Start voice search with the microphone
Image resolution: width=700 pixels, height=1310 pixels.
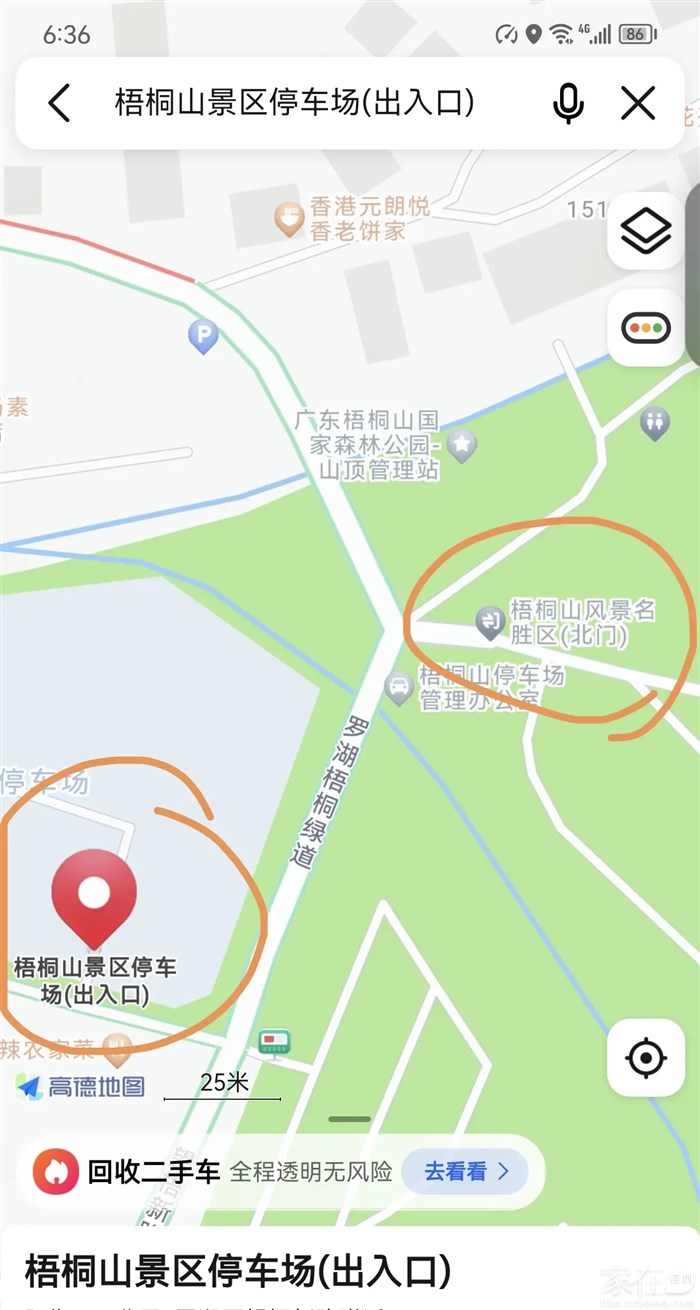[x=568, y=103]
